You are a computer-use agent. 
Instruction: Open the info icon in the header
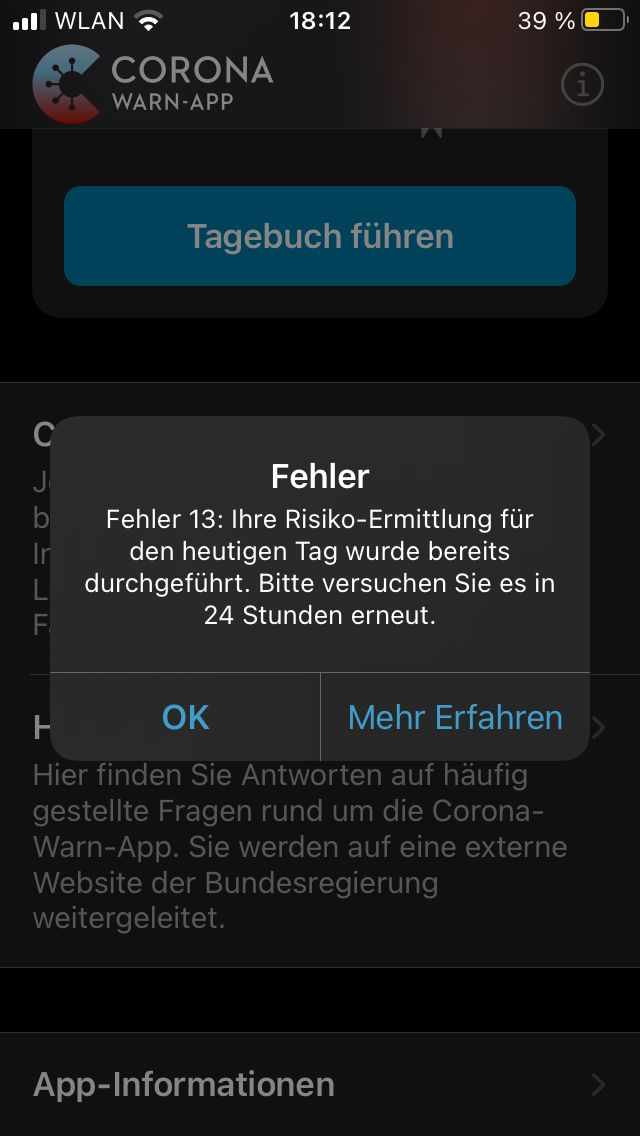tap(582, 85)
